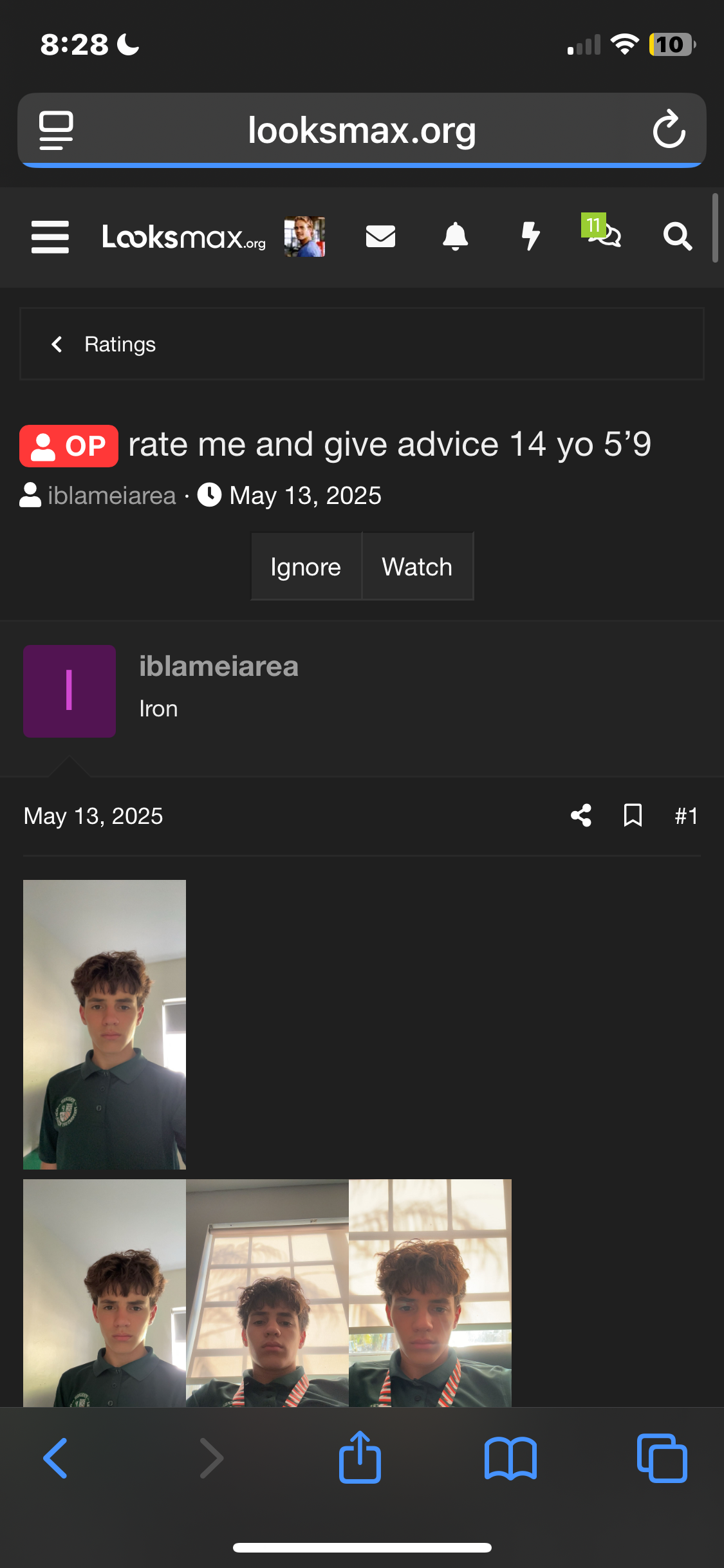Open Safari's share sheet
Image resolution: width=724 pixels, height=1568 pixels.
coord(360,1458)
